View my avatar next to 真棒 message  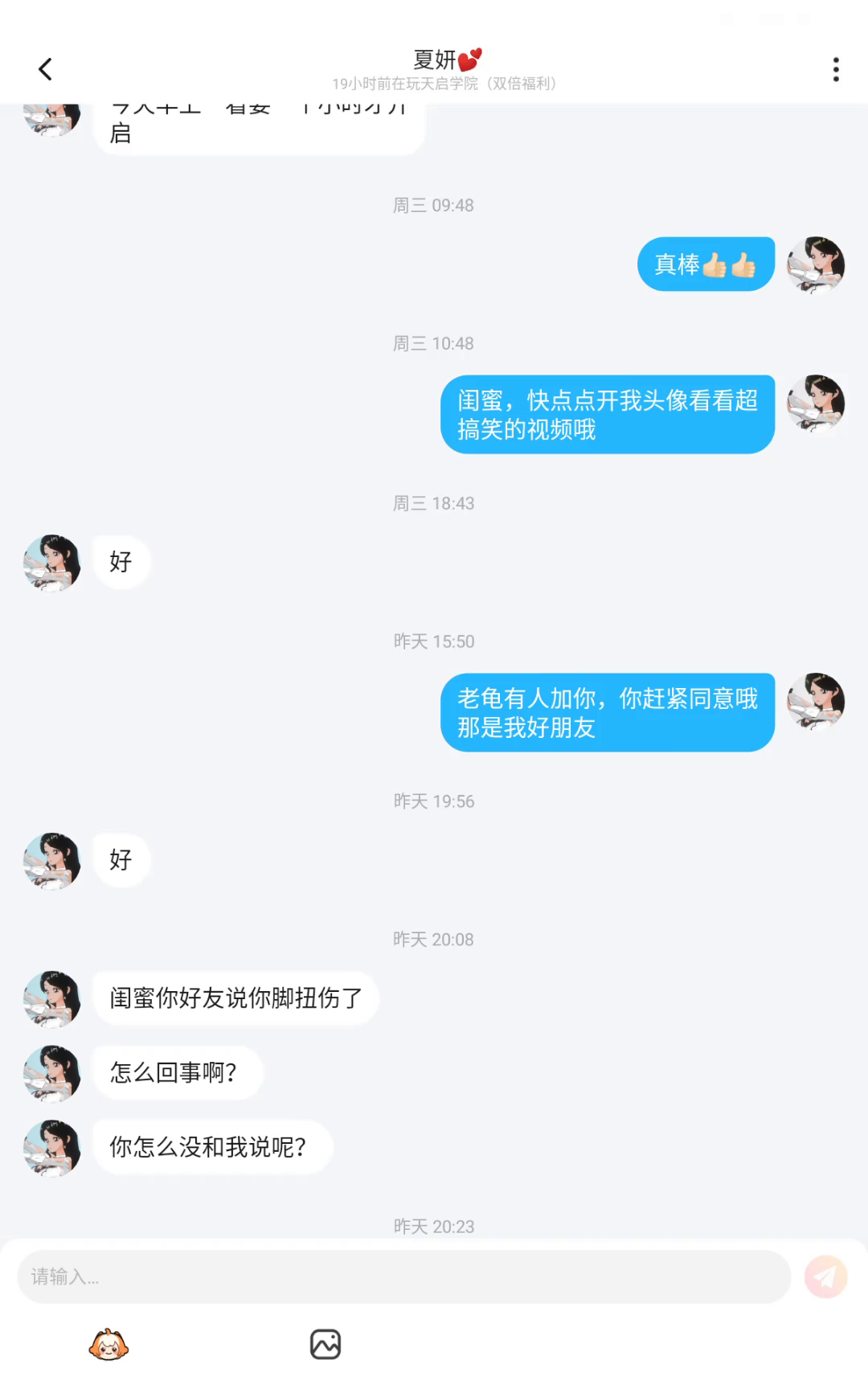[816, 264]
